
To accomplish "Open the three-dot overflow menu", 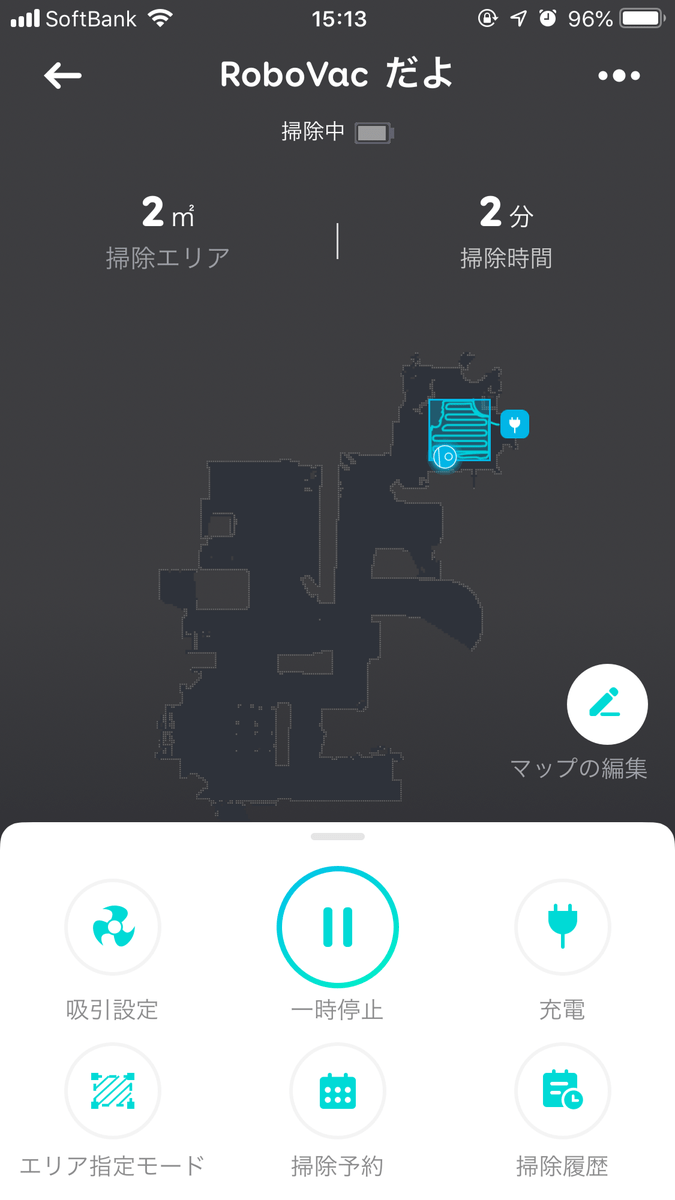I will (618, 76).
